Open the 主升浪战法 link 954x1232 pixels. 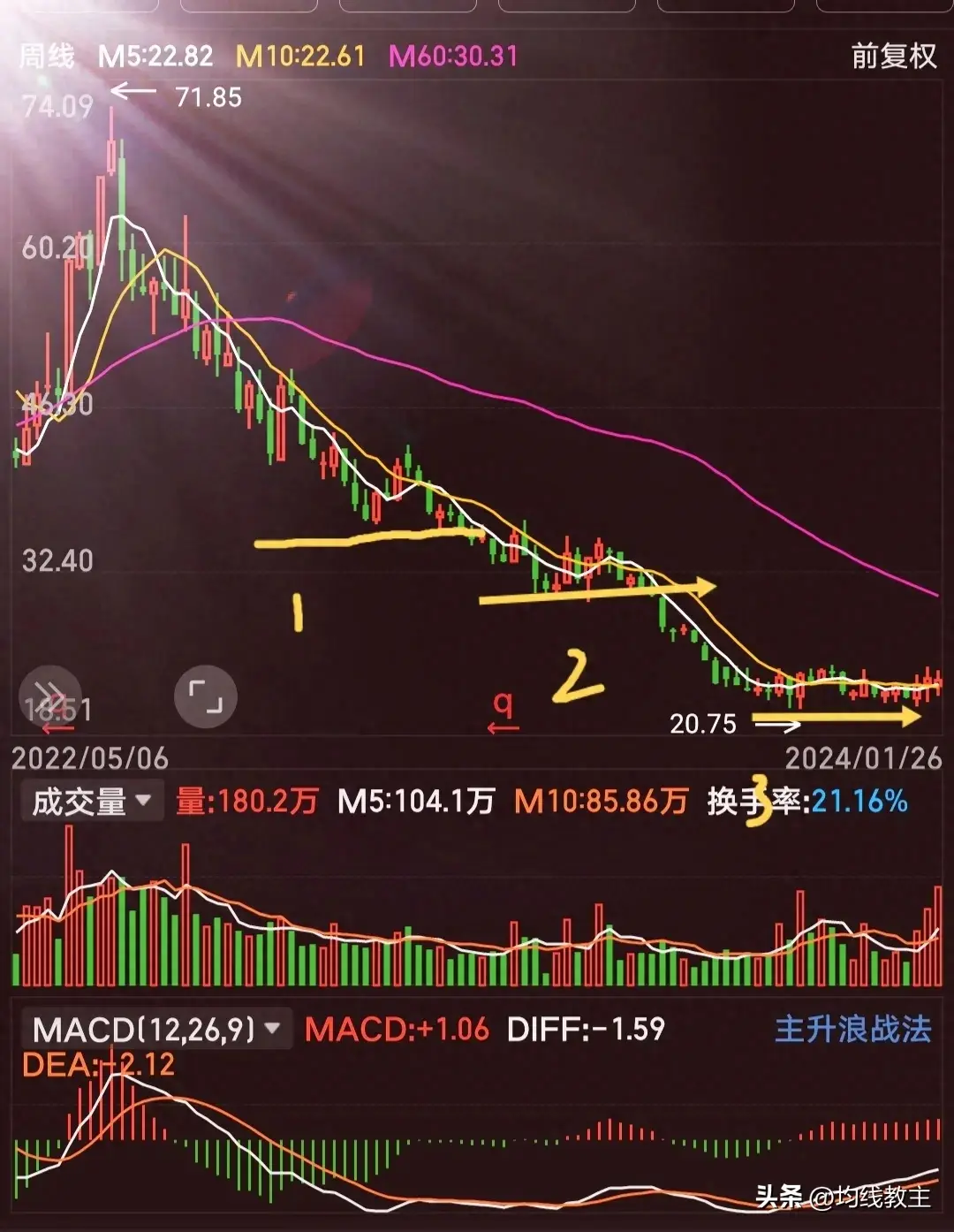coord(852,1029)
